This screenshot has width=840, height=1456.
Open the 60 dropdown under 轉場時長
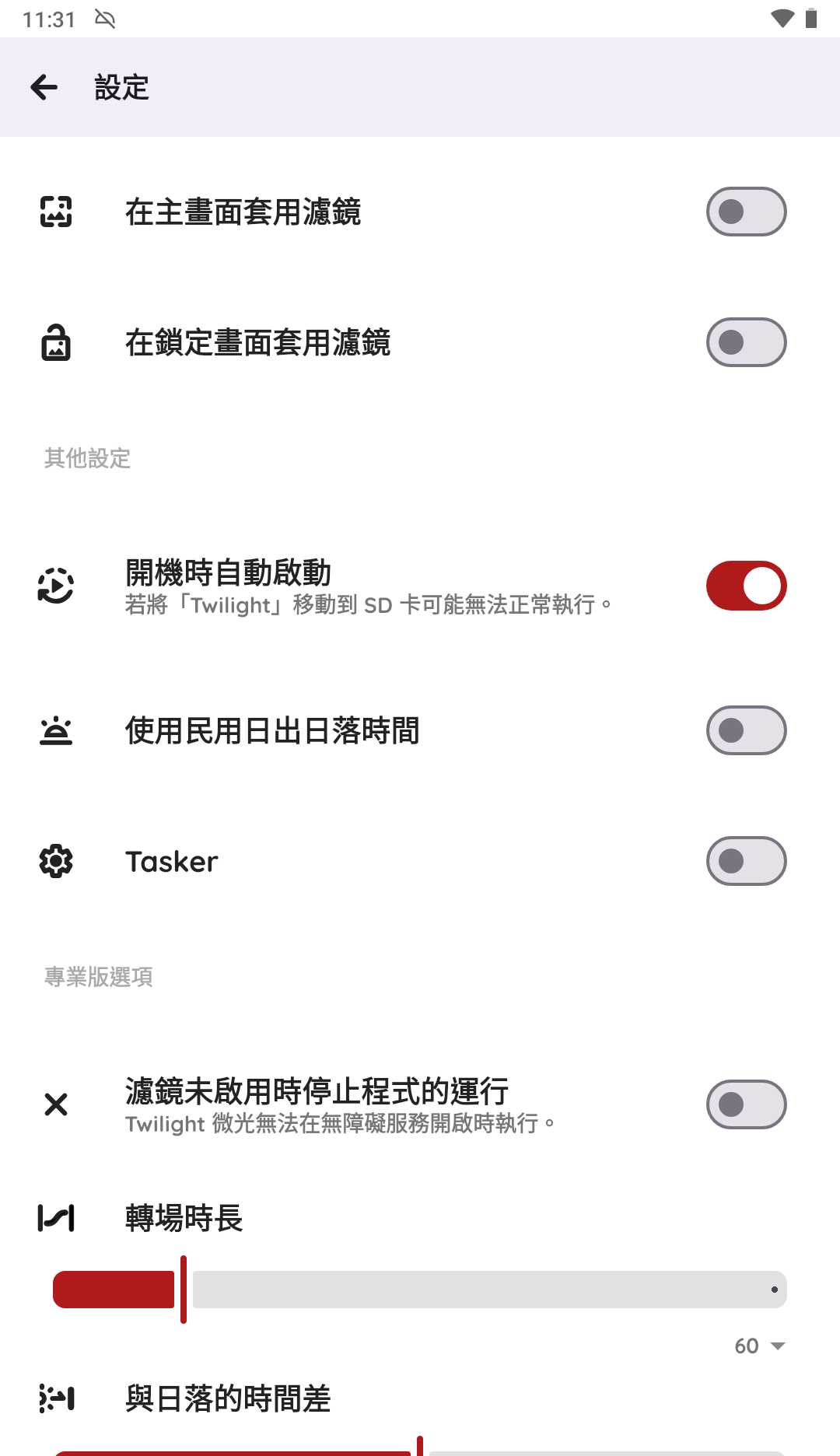[x=760, y=1346]
